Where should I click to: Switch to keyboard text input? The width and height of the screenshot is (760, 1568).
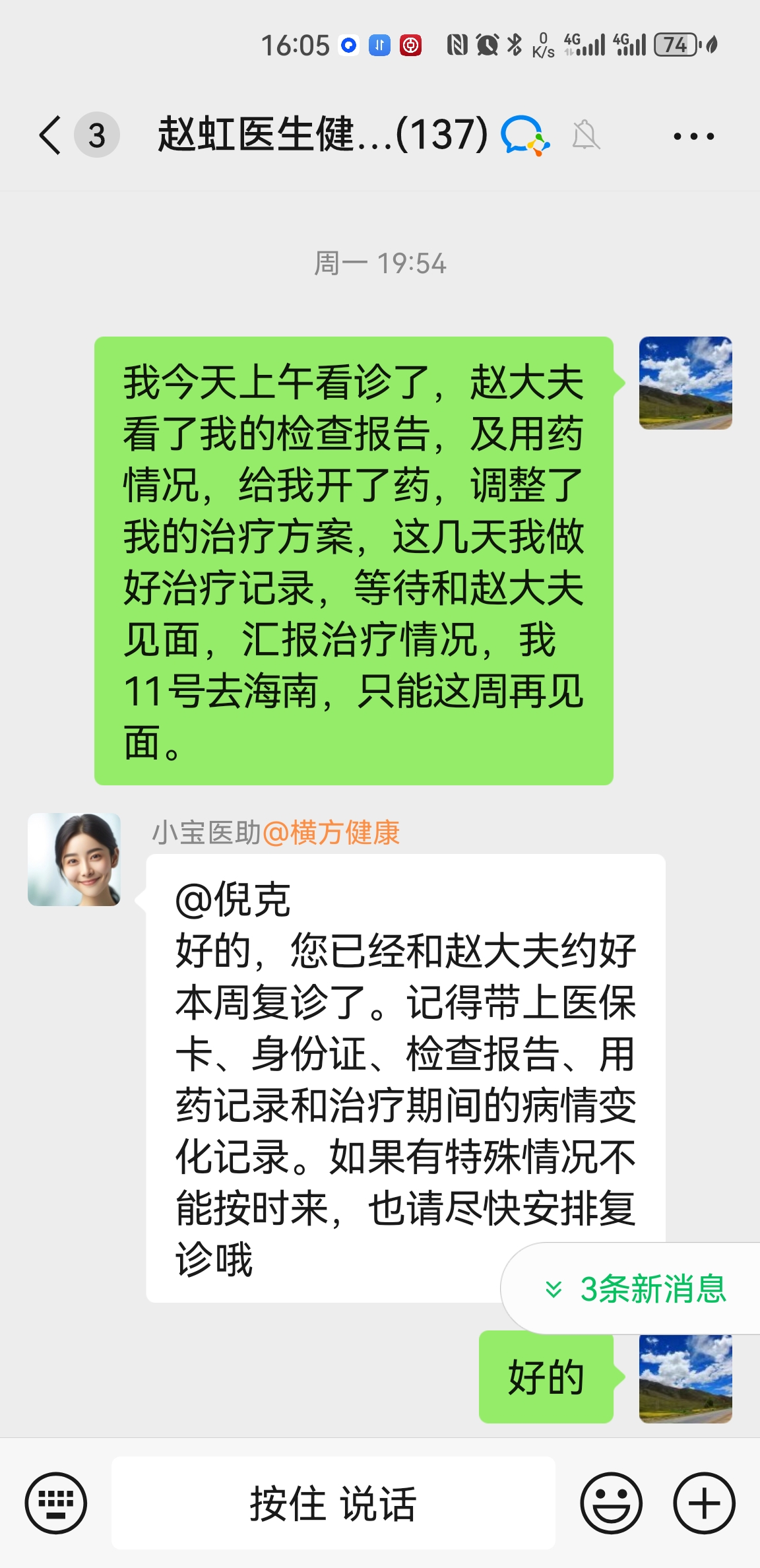coord(56,1503)
